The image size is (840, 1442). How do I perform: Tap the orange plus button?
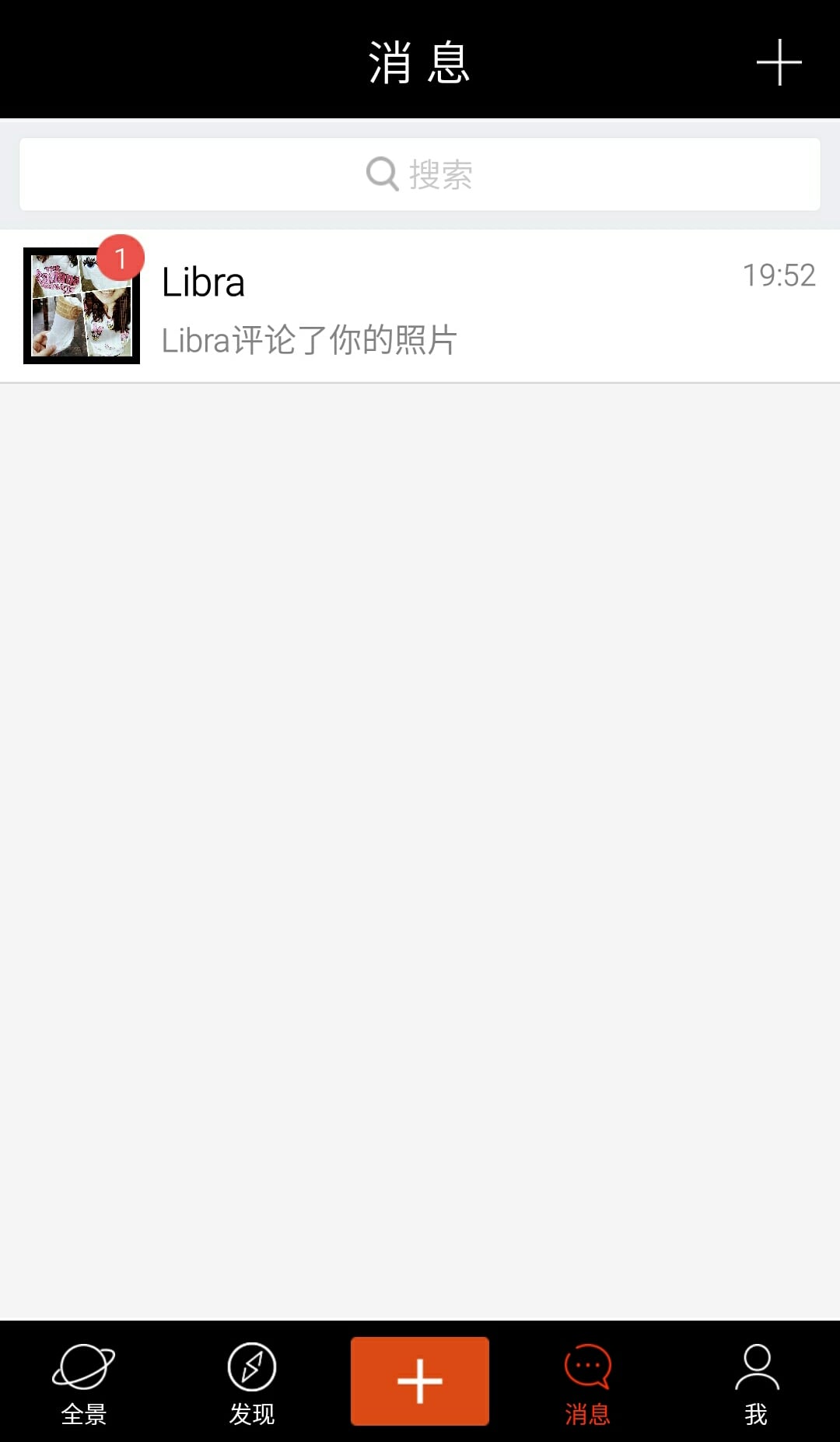420,1381
